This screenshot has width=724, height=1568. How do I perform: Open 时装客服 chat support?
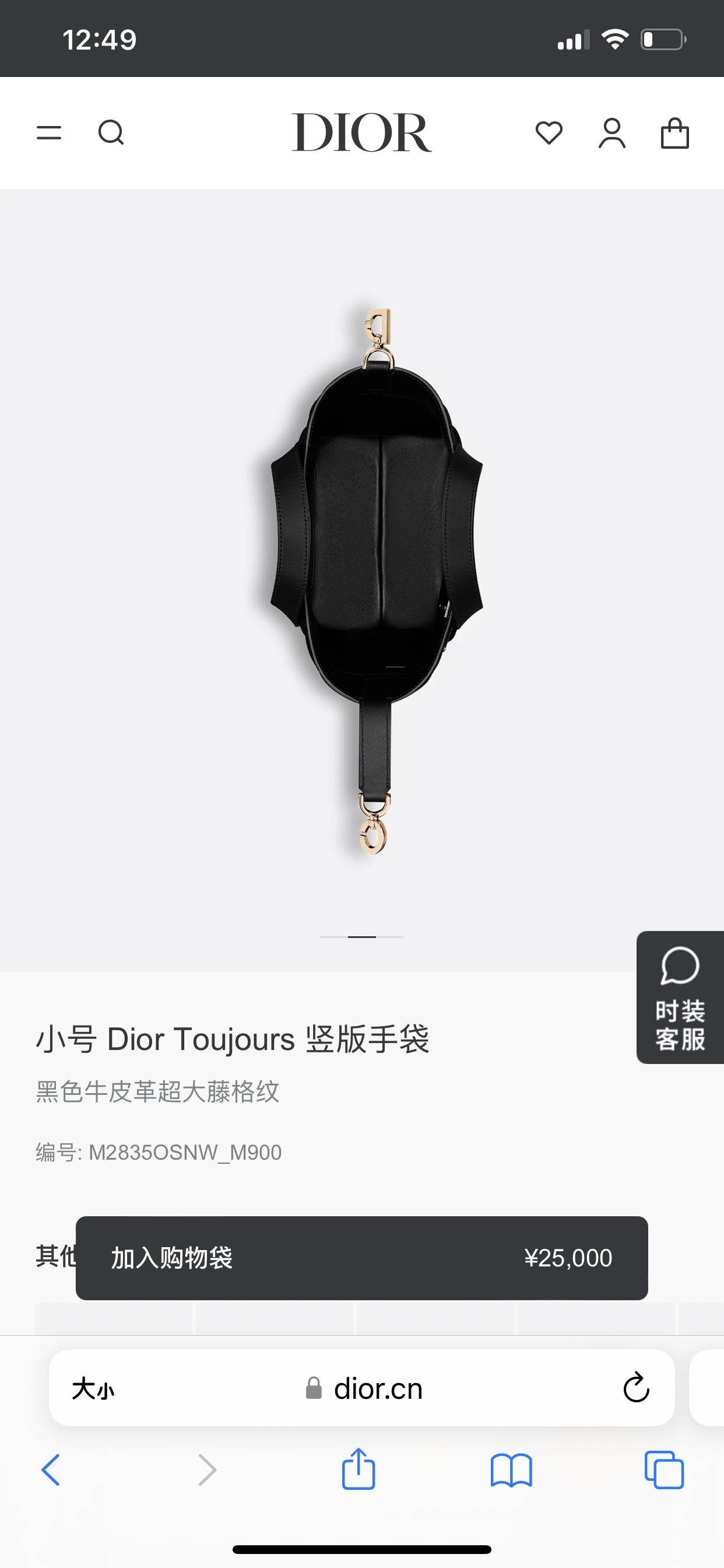click(680, 997)
